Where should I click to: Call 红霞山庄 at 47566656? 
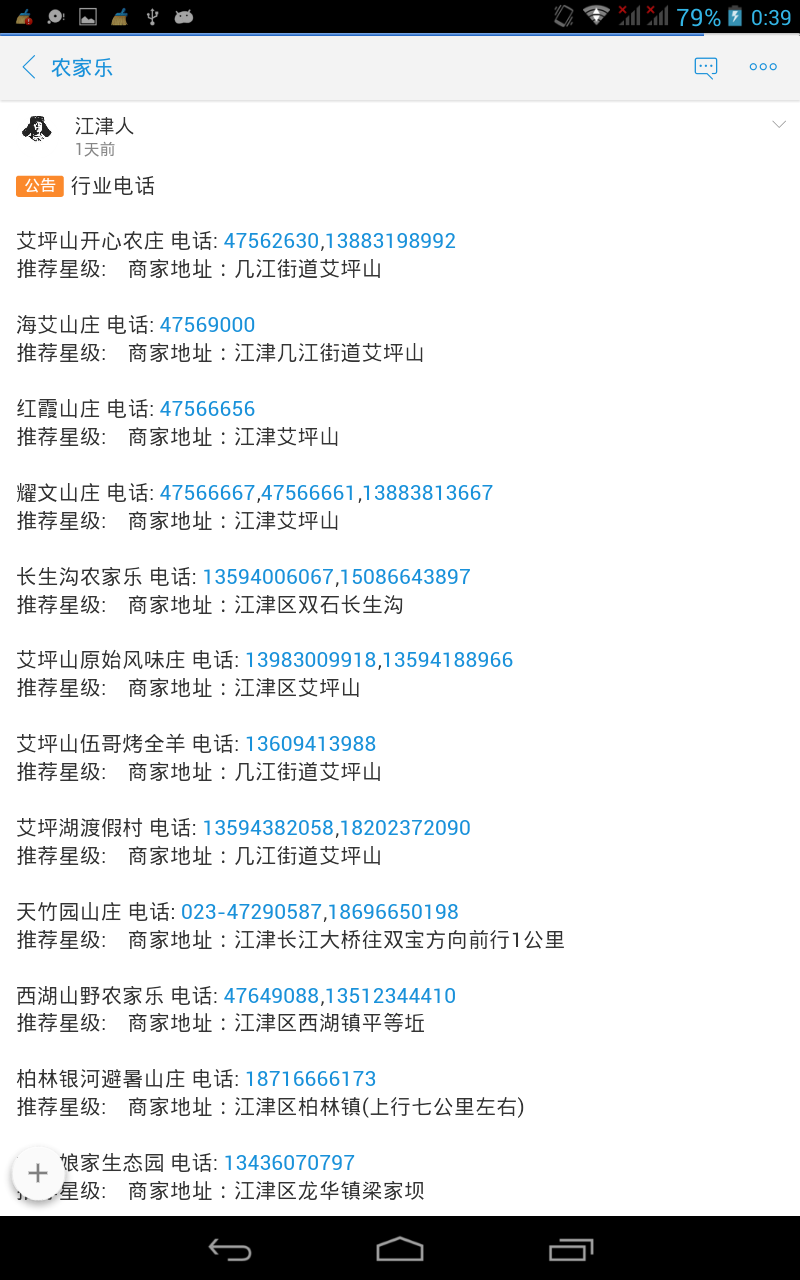point(207,409)
